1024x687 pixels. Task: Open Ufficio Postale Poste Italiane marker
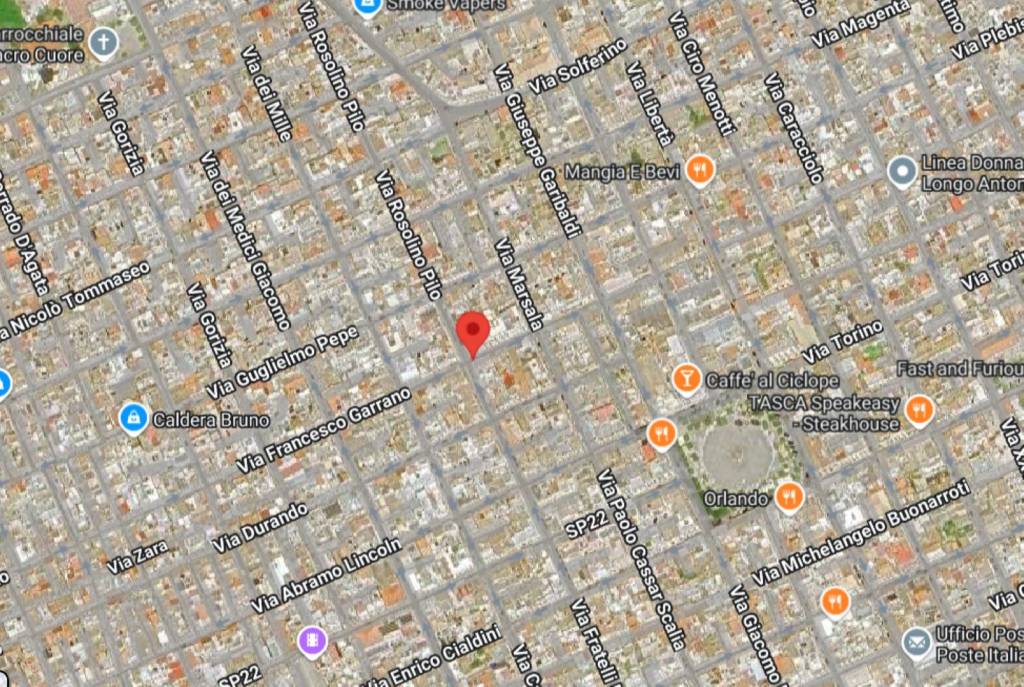point(916,642)
